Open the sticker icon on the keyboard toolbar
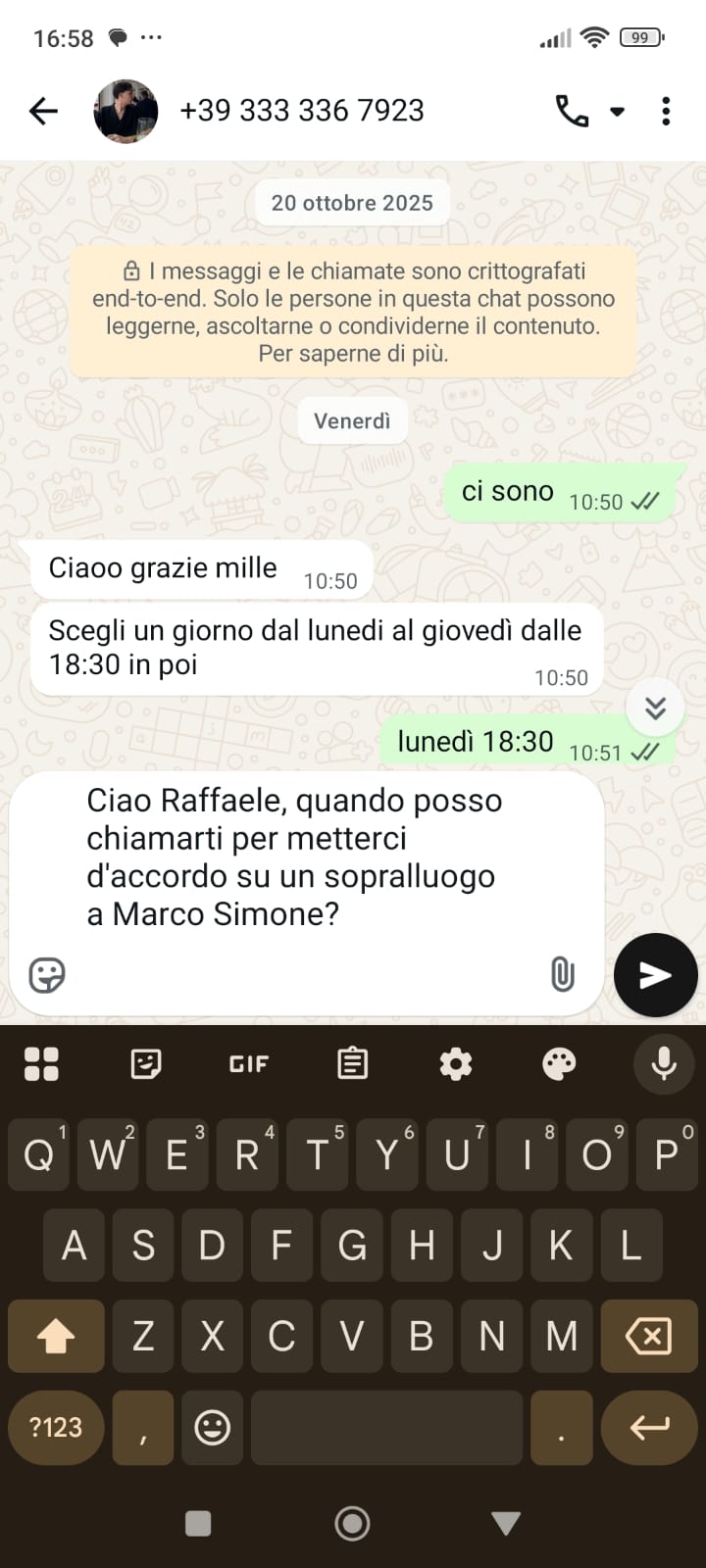This screenshot has width=706, height=1568. [144, 1064]
